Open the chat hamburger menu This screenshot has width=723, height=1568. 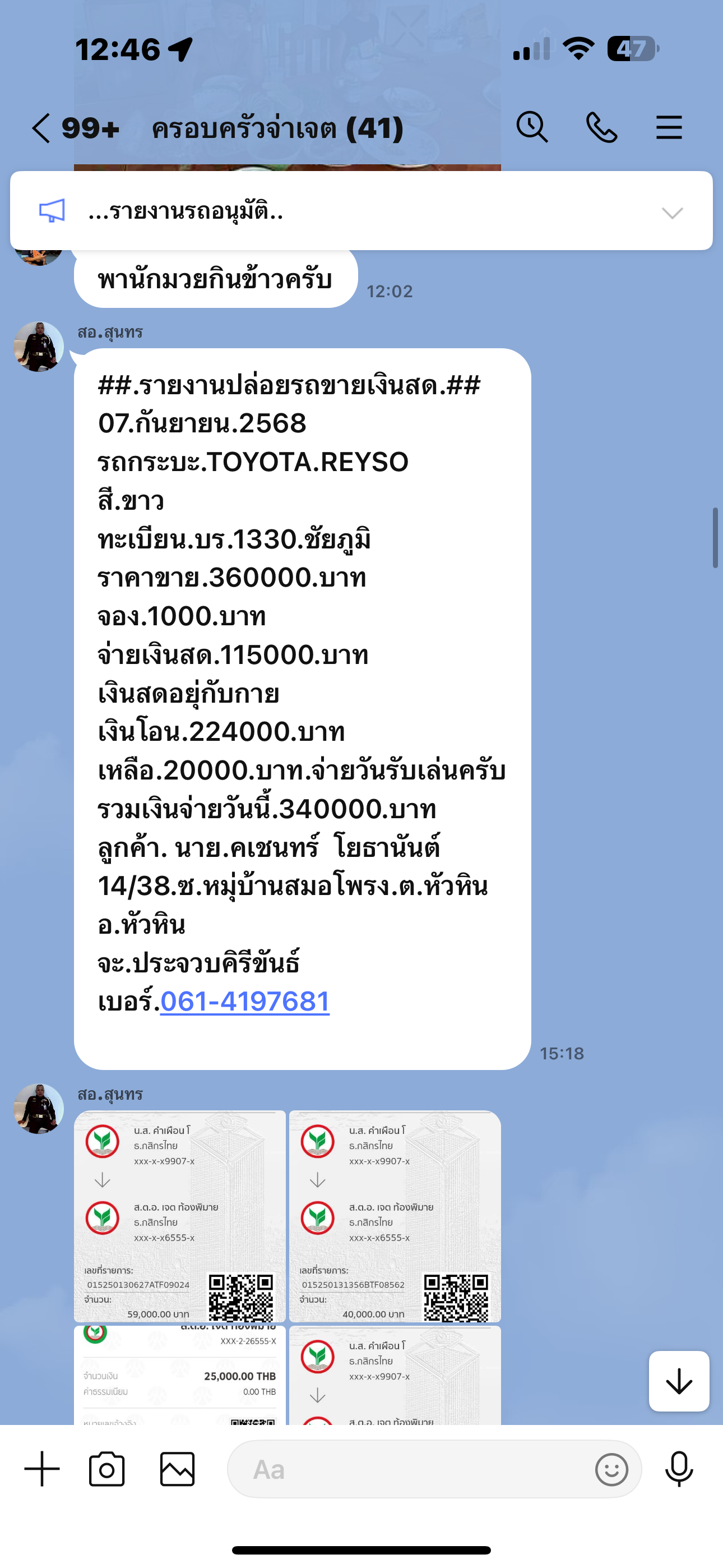[669, 128]
